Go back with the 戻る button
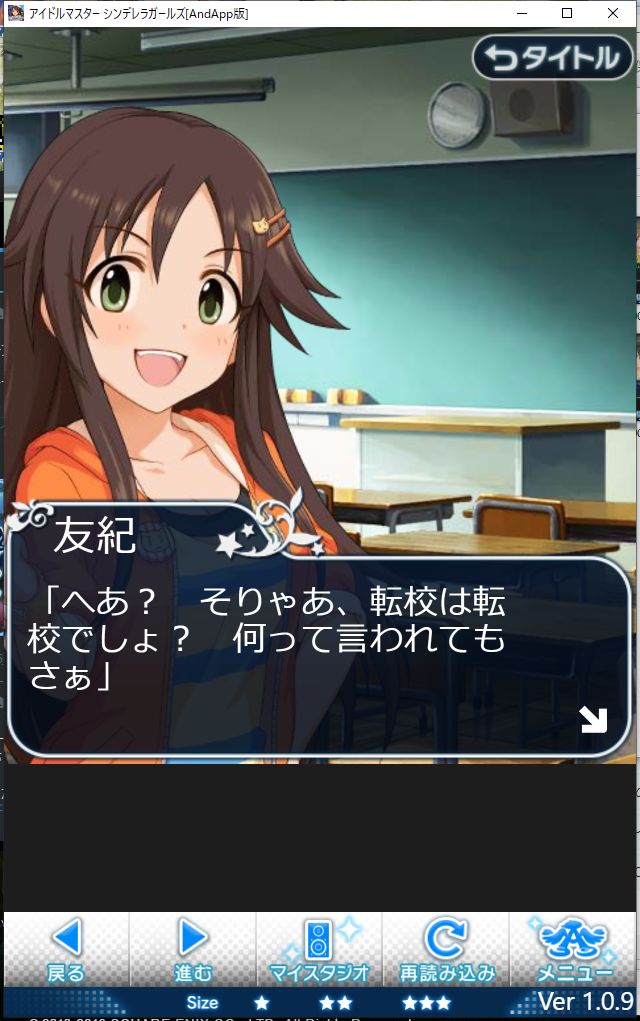The width and height of the screenshot is (640, 1021). click(66, 949)
